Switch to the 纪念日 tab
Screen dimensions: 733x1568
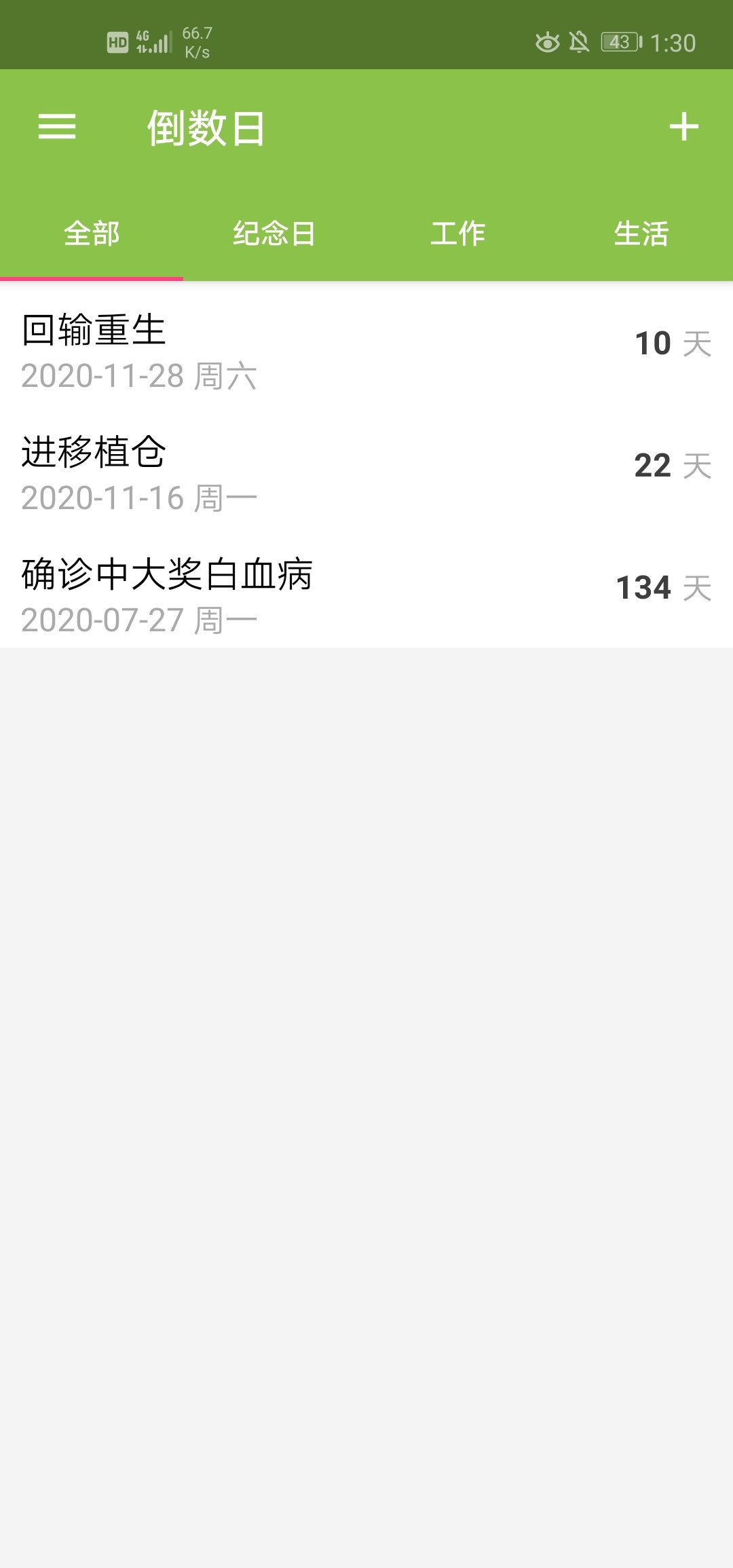click(x=275, y=234)
